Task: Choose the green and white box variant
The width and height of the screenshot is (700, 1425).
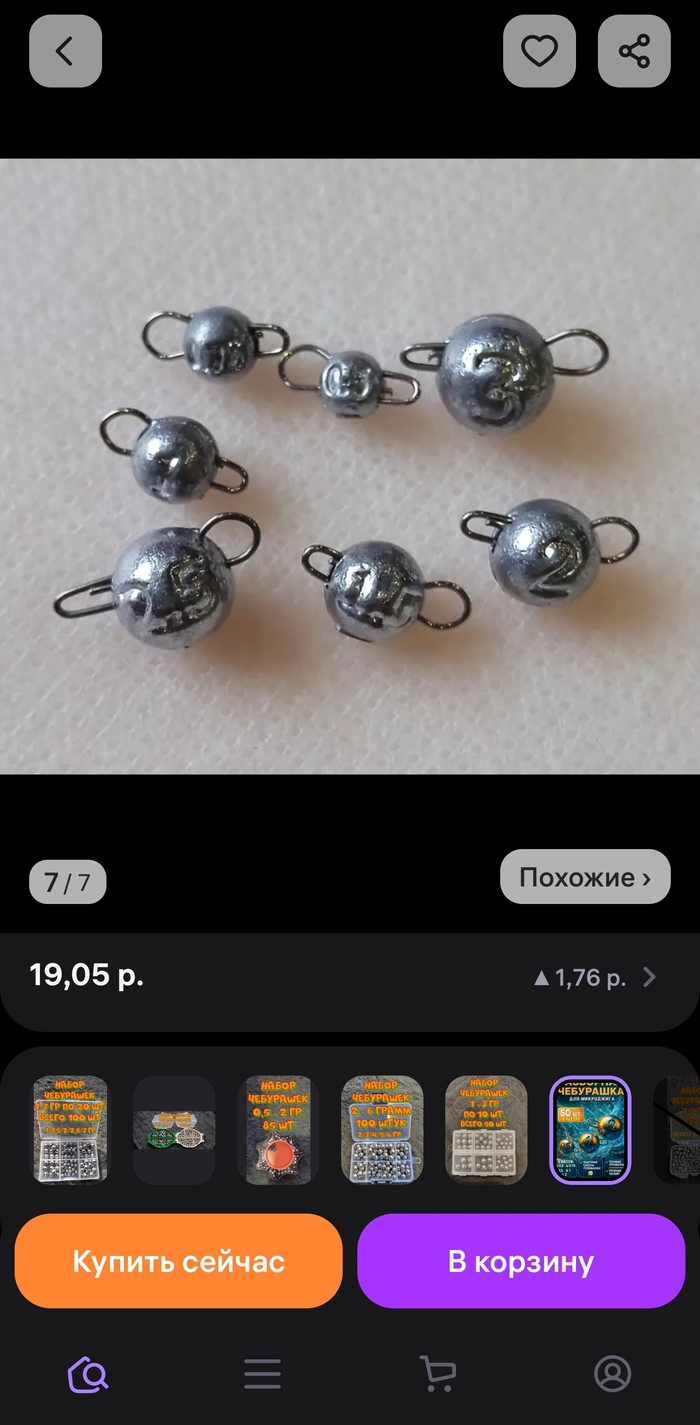Action: pos(174,1130)
